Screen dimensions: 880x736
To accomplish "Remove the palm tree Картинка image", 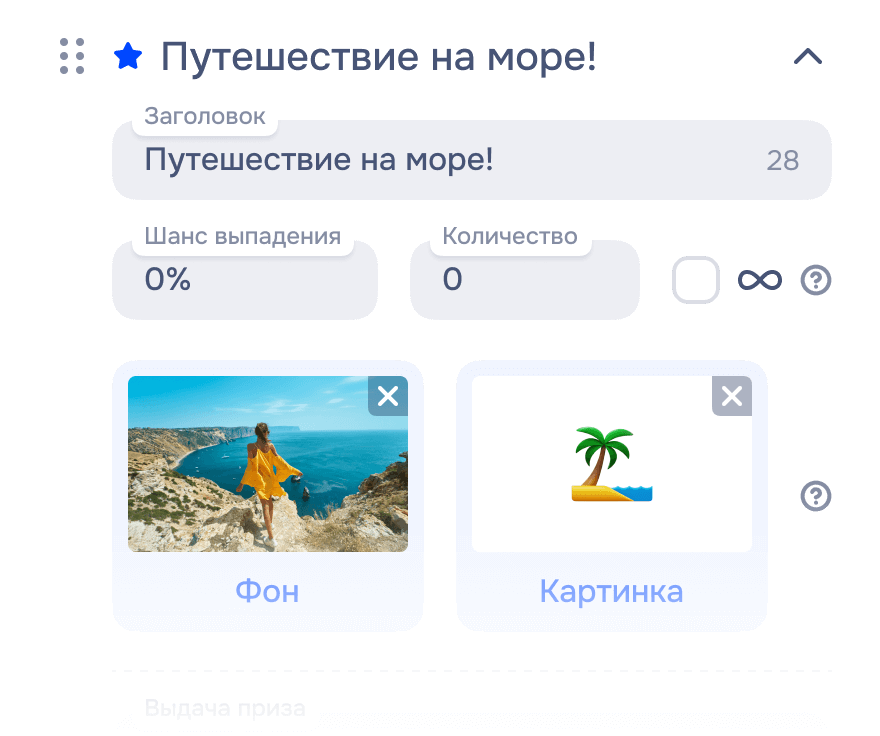I will coord(732,396).
